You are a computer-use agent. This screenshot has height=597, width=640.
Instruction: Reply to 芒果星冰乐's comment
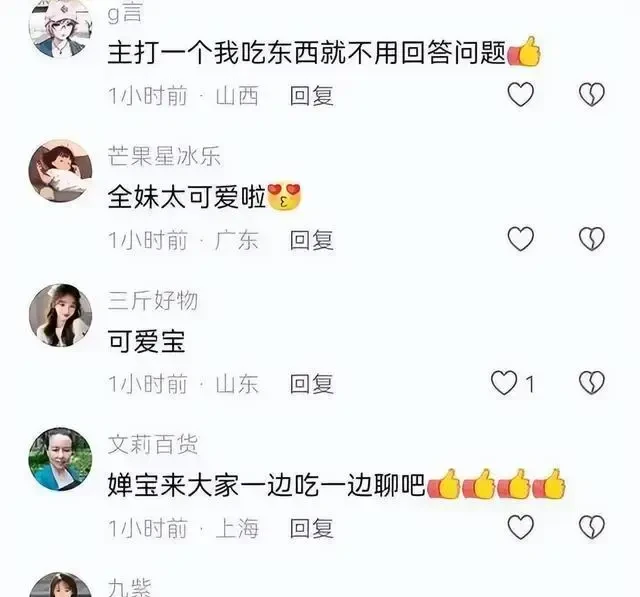[x=311, y=240]
